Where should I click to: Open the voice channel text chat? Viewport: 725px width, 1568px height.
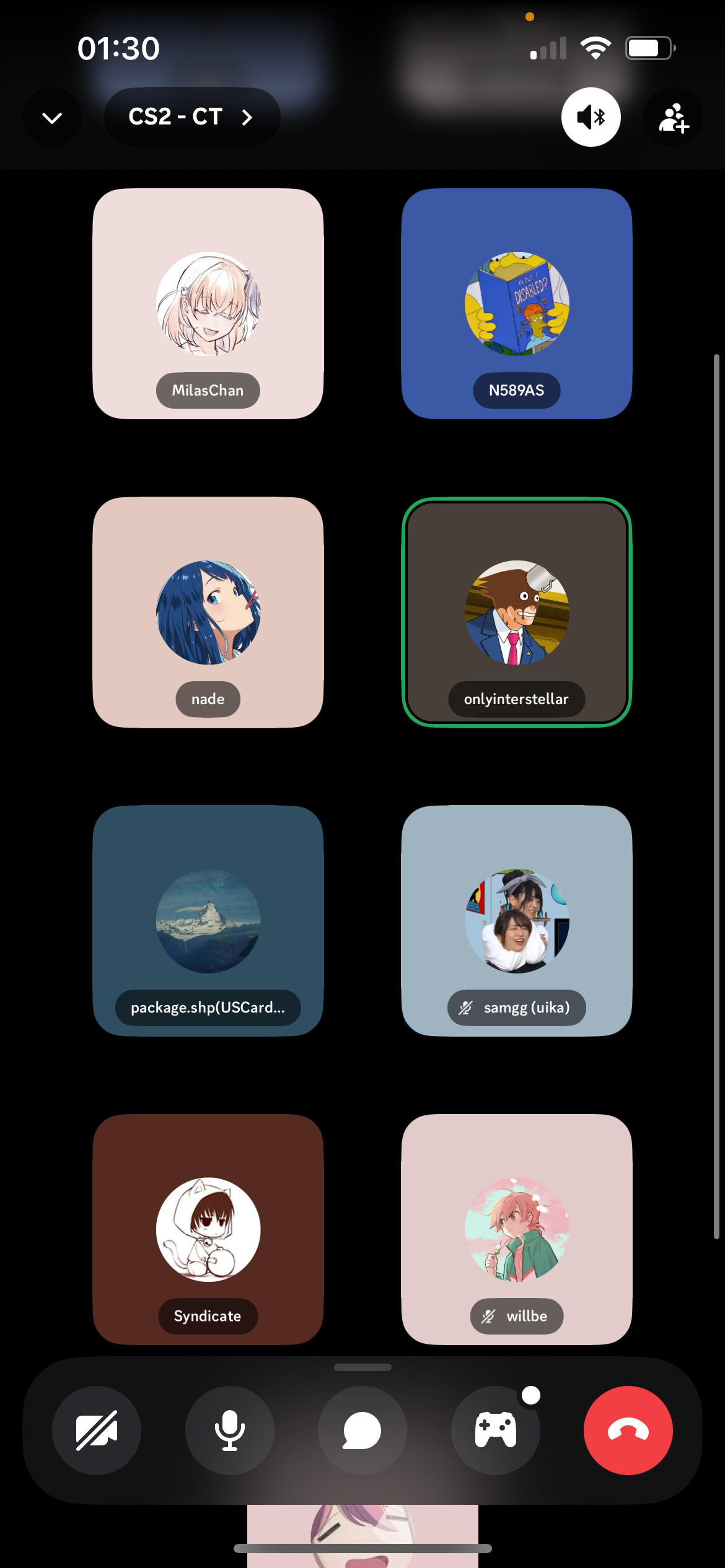362,1431
